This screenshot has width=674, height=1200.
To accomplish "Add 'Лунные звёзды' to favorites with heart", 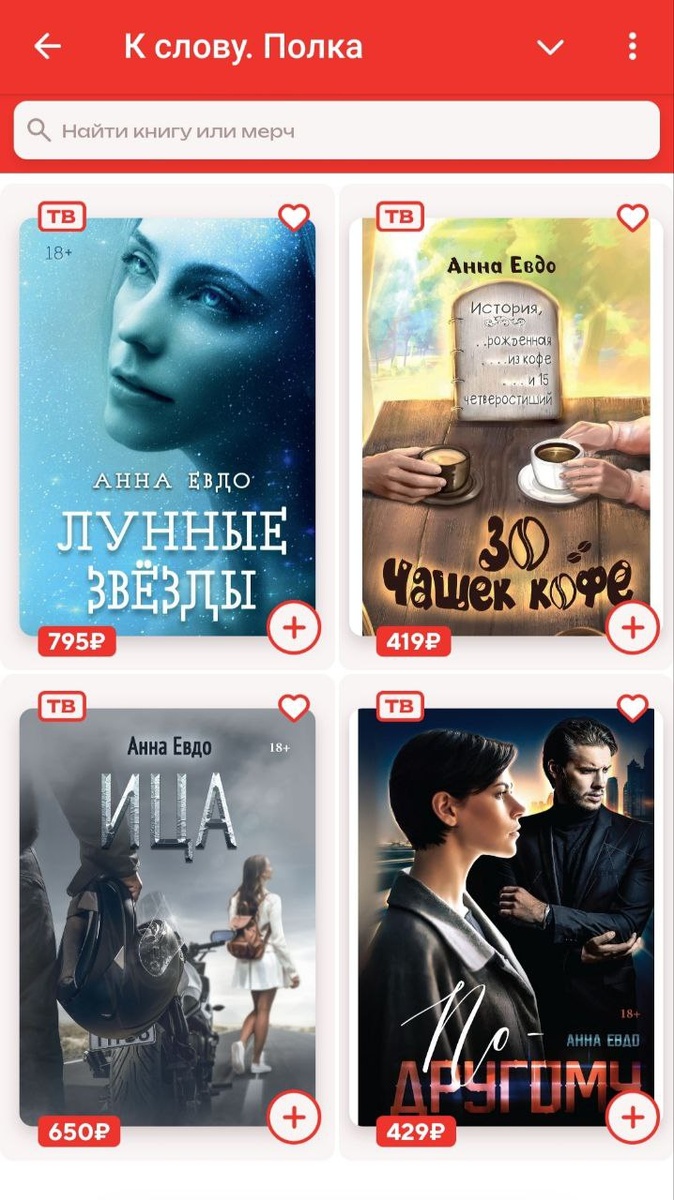I will pyautogui.click(x=293, y=217).
